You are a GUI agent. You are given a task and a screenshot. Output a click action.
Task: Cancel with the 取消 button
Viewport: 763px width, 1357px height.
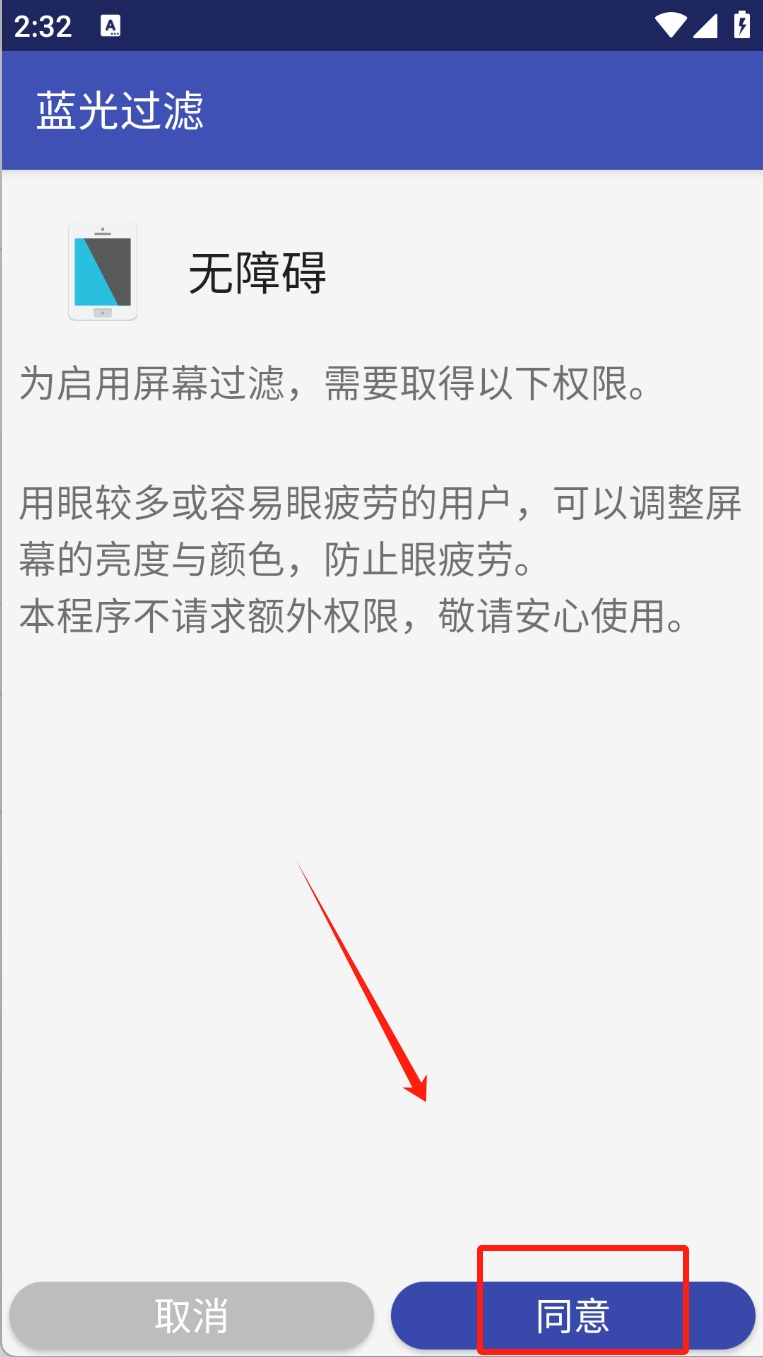click(x=191, y=1316)
